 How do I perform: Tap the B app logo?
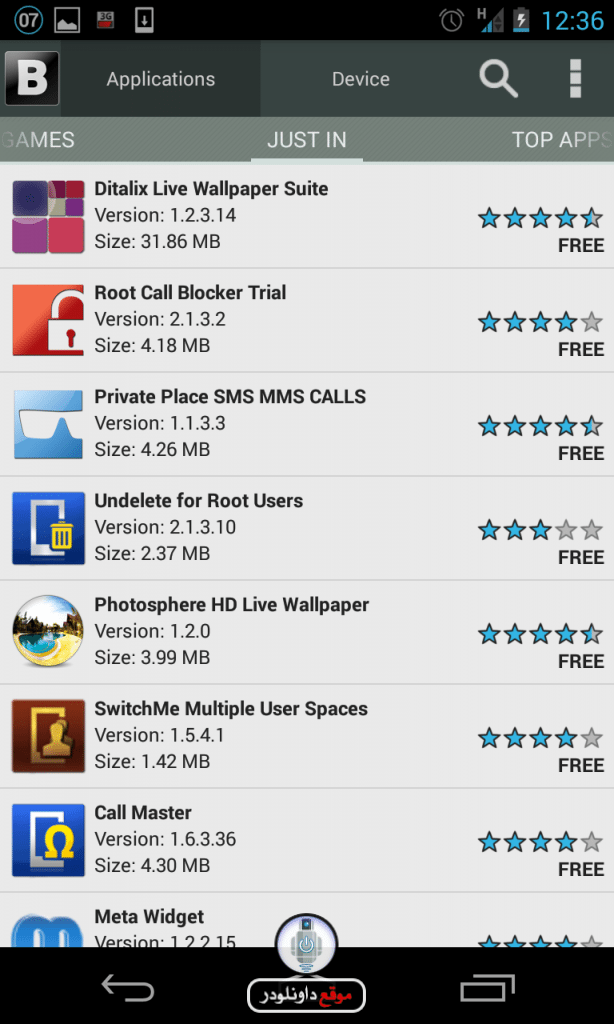tap(32, 78)
